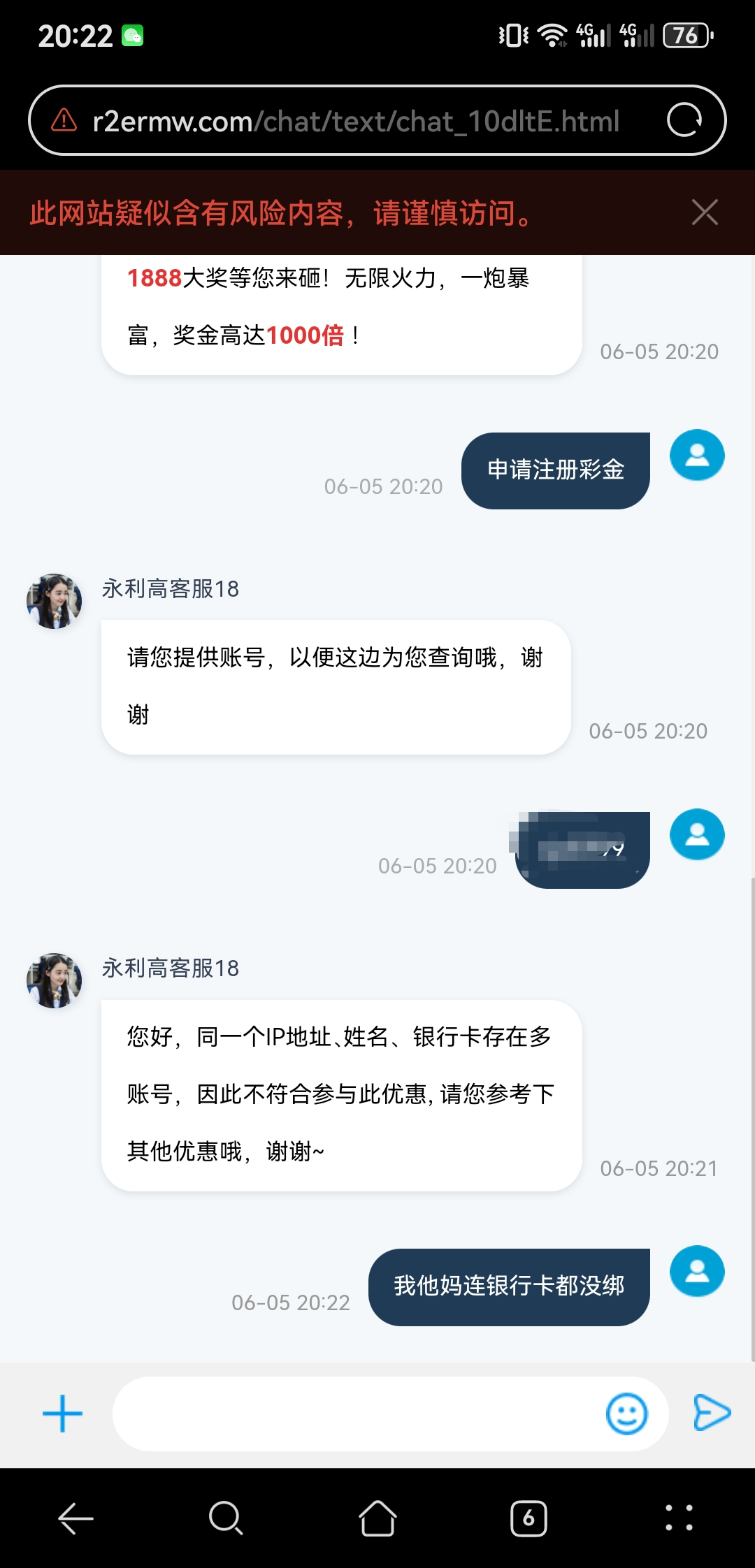View the site security warning triangle
This screenshot has width=755, height=1568.
coord(64,120)
